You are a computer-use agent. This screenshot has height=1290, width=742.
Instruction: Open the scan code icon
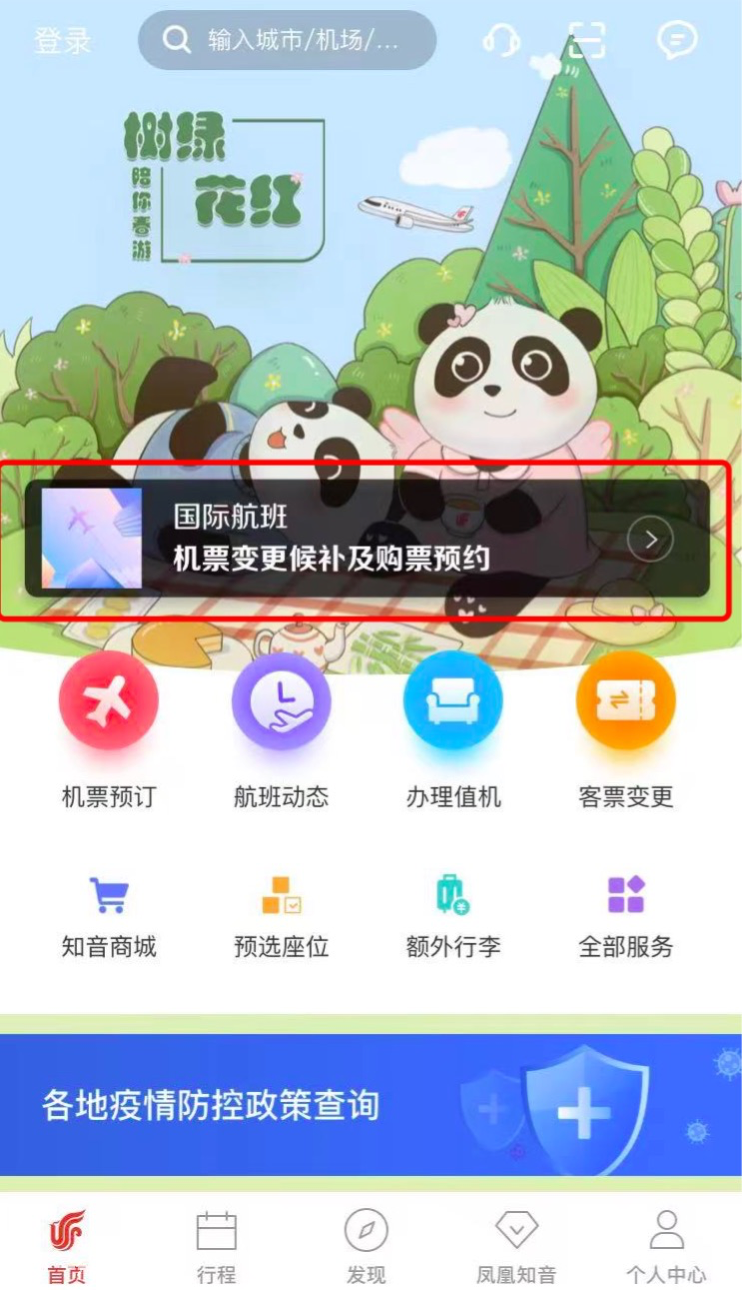(x=587, y=41)
